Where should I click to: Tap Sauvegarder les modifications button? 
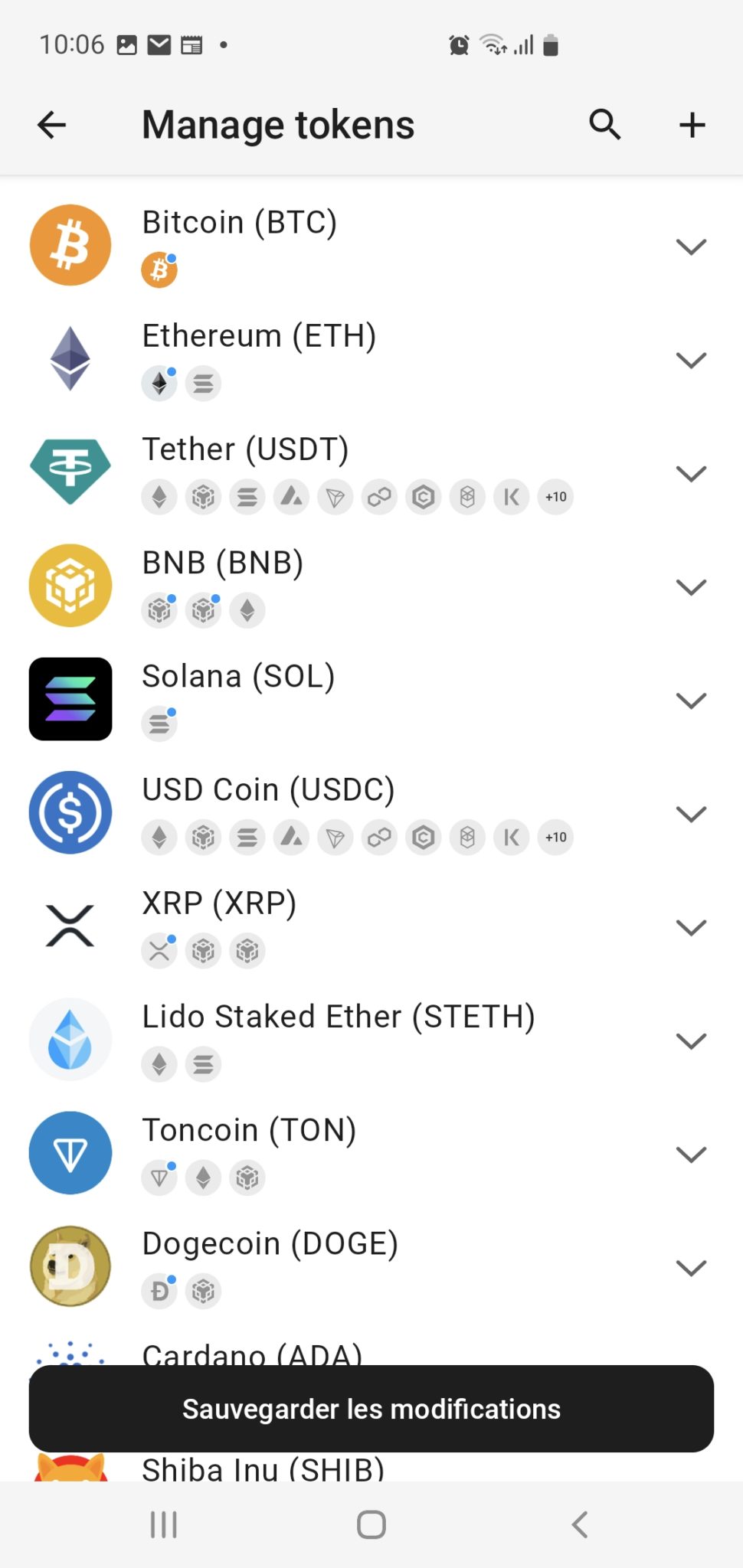click(371, 1409)
